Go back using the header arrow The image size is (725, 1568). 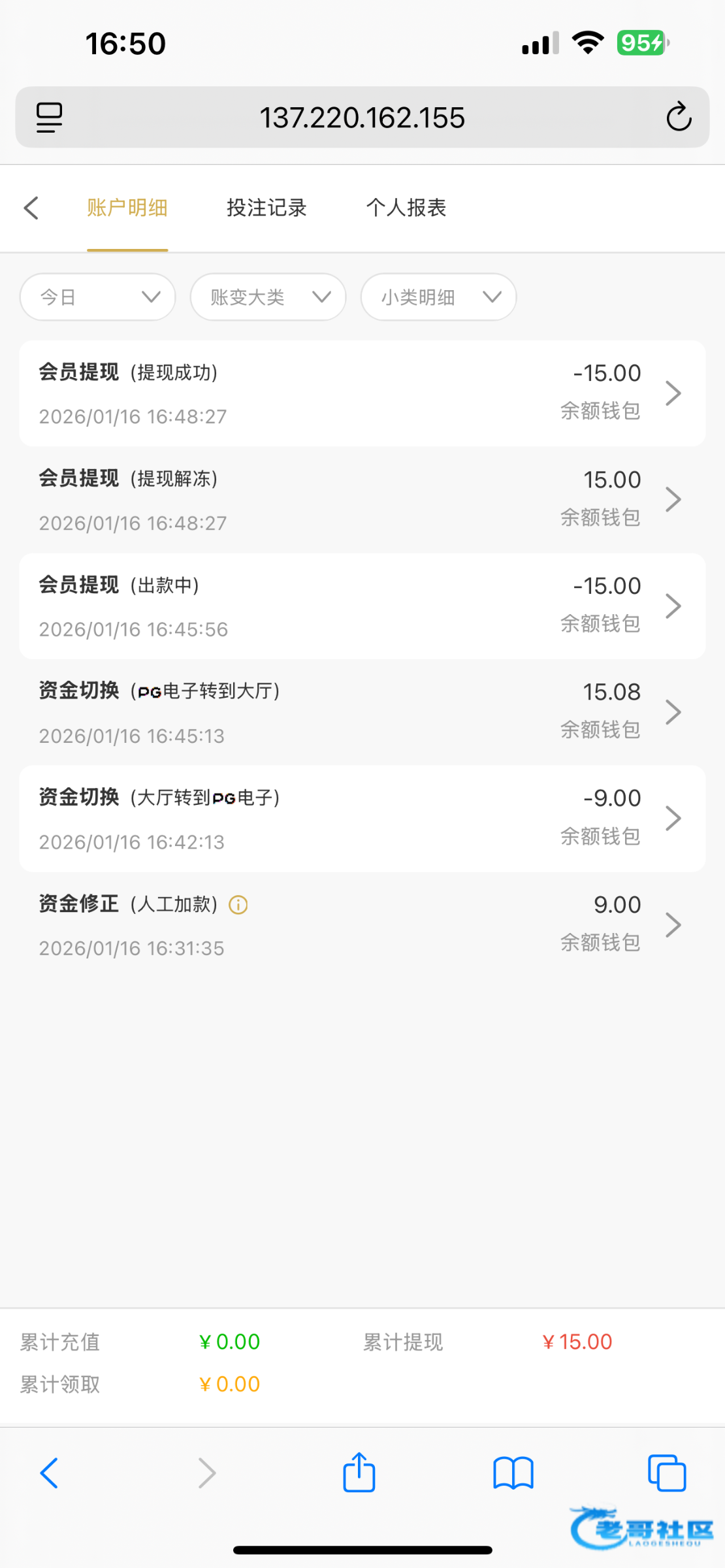[31, 208]
